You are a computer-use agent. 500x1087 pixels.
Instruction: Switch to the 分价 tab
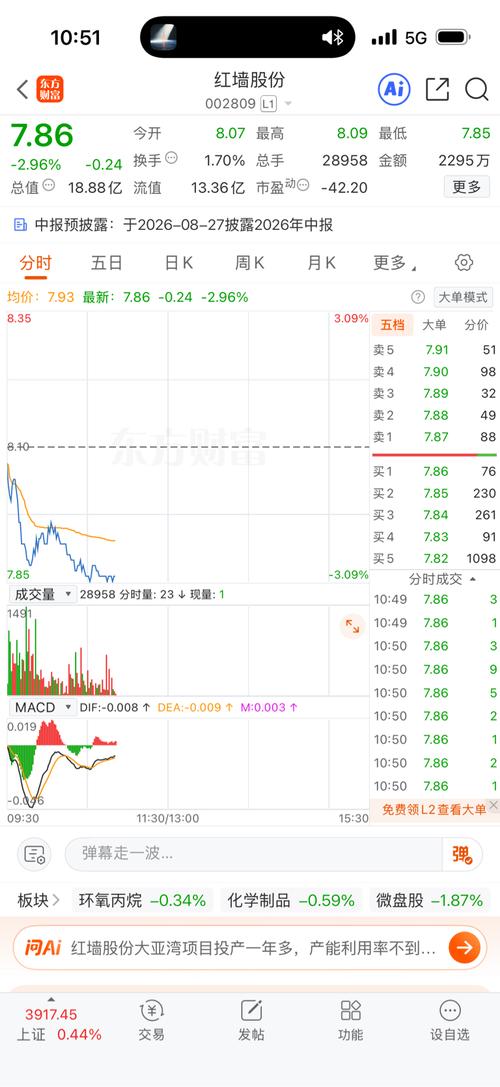point(476,325)
